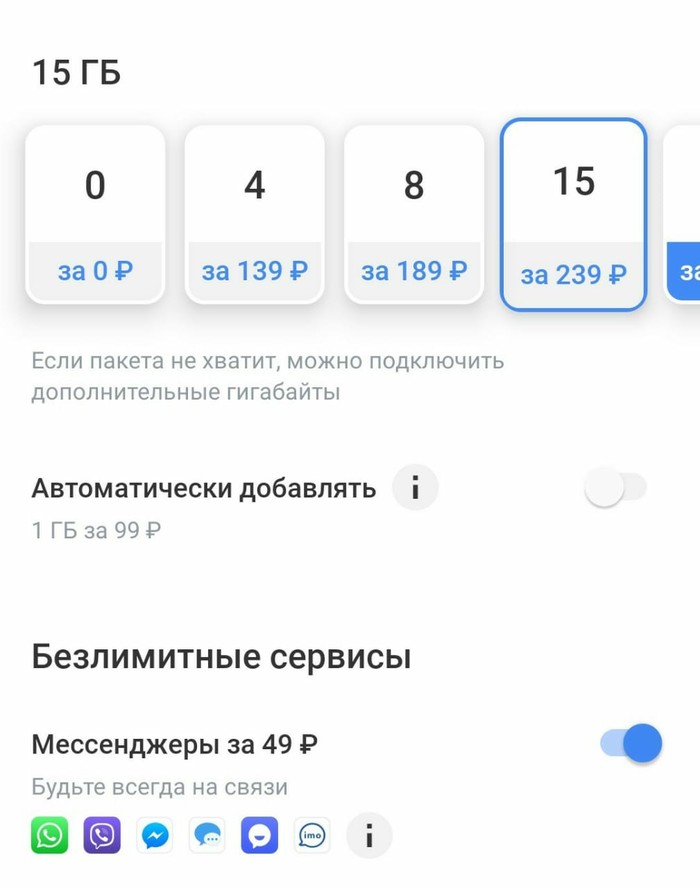Pick the 8 GB package for 189 ₽
Image resolution: width=700 pixels, height=888 pixels.
coord(414,214)
